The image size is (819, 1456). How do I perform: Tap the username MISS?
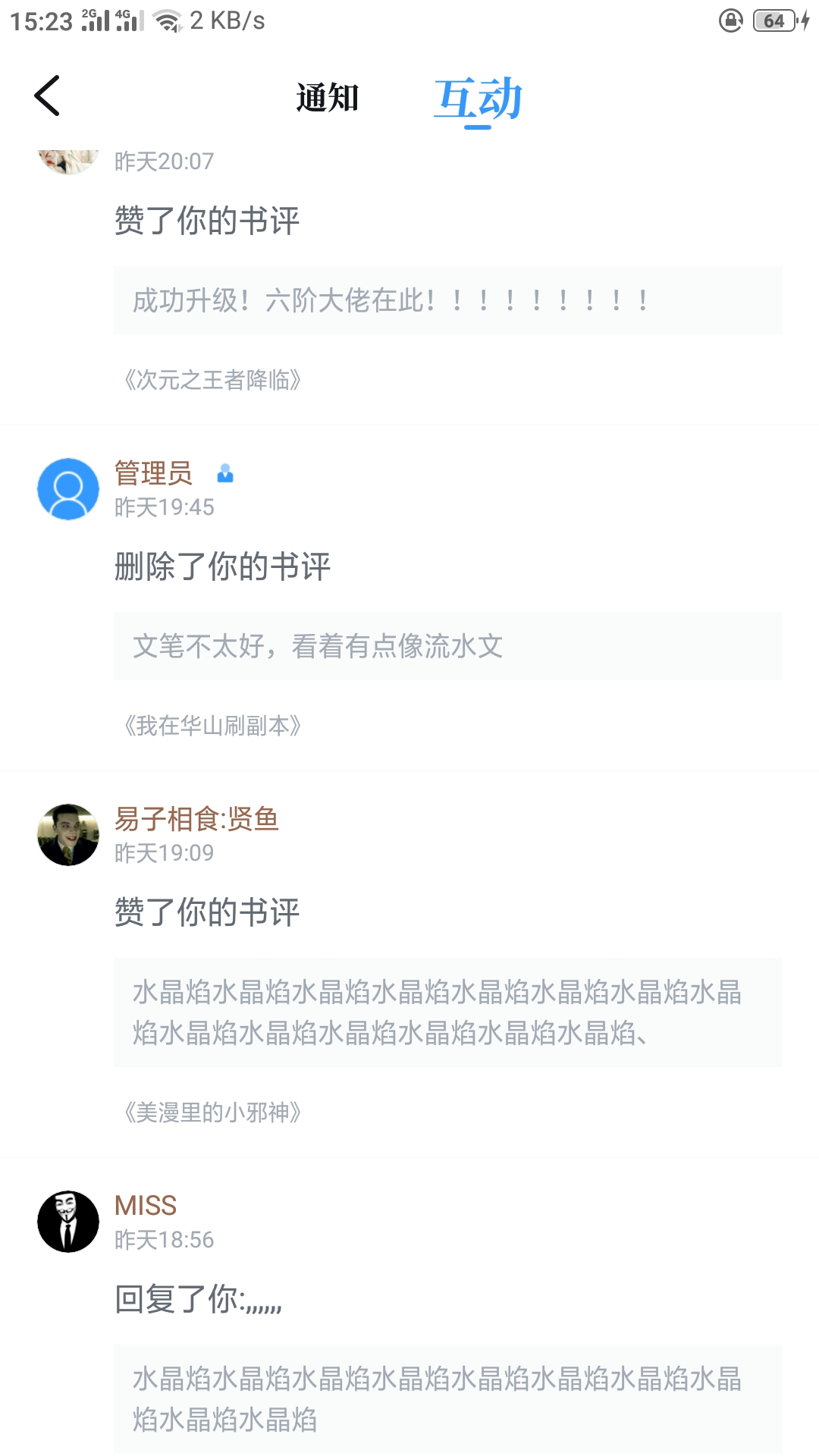(x=146, y=1206)
